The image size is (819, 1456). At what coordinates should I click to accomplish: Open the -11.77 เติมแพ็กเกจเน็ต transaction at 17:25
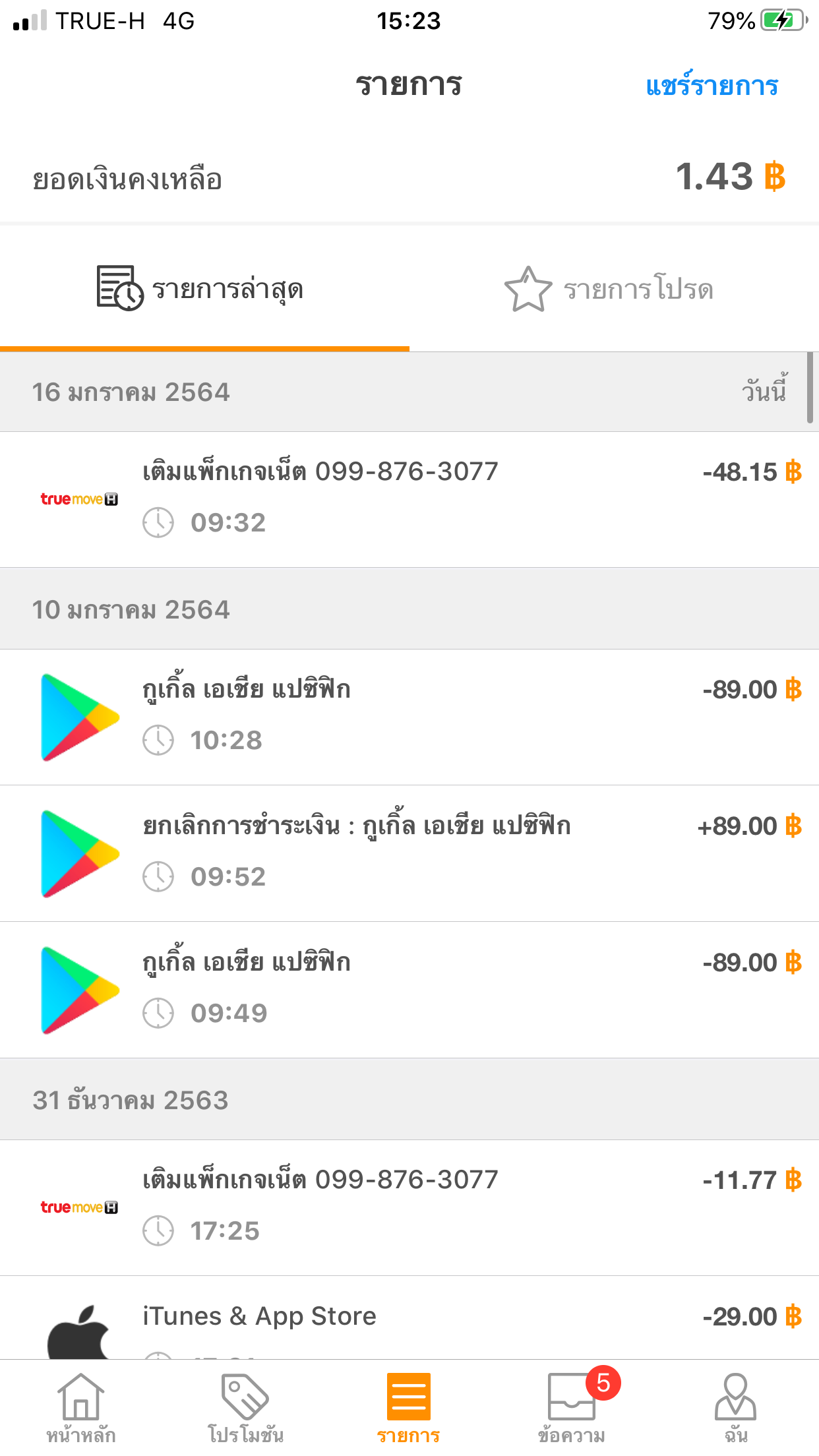(x=409, y=1207)
